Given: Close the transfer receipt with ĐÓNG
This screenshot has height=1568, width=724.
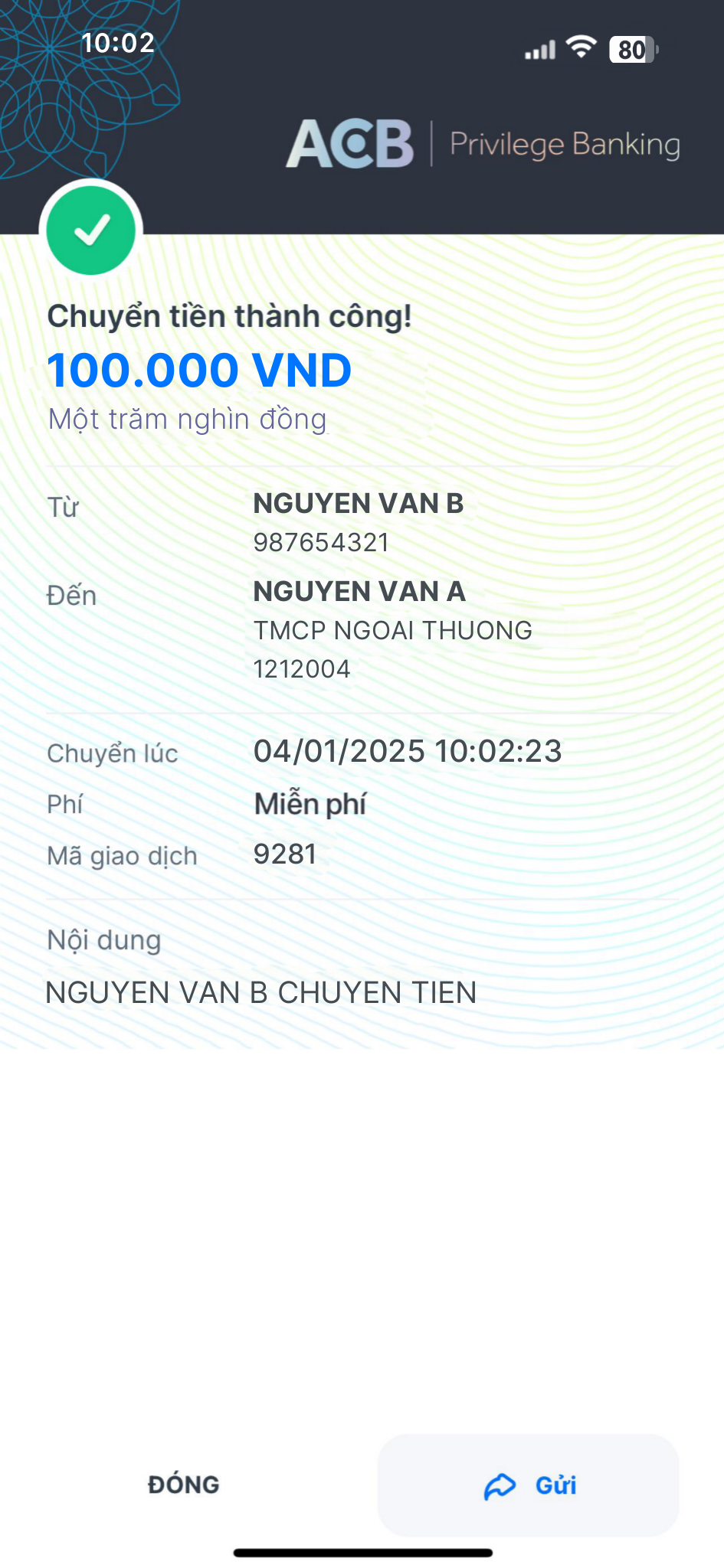Looking at the screenshot, I should tap(184, 1485).
